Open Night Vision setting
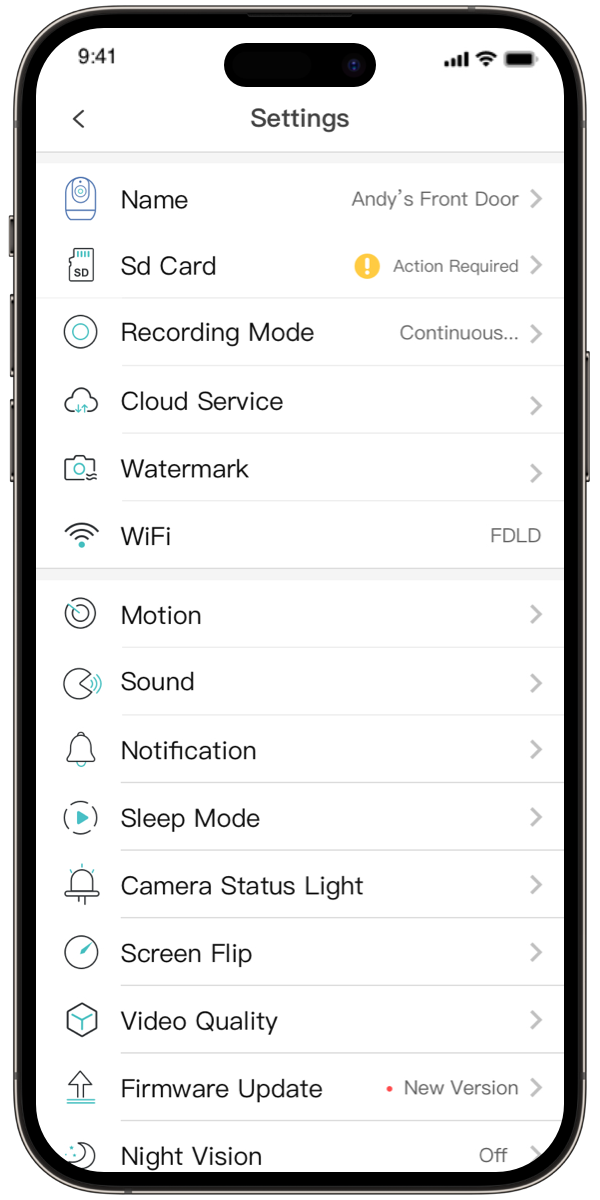This screenshot has width=600, height=1200. pyautogui.click(x=300, y=1155)
